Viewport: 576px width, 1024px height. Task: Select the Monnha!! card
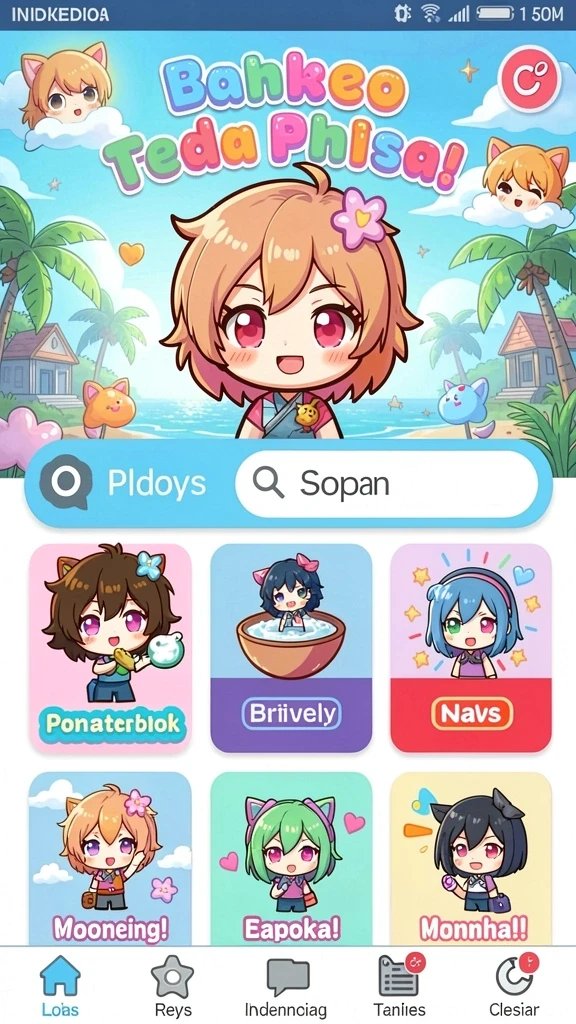point(471,858)
